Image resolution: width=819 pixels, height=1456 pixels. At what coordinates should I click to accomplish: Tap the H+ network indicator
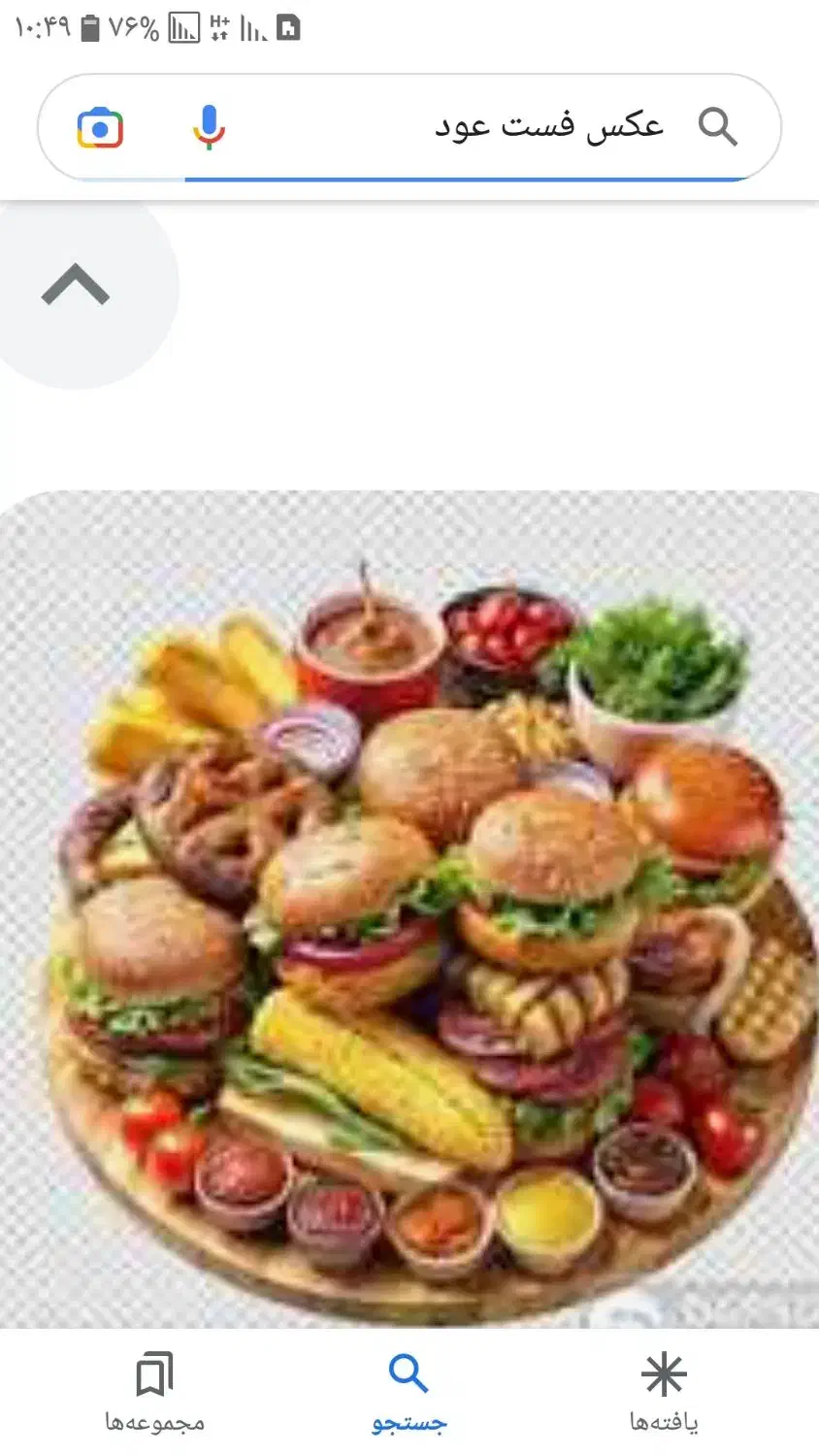219,24
